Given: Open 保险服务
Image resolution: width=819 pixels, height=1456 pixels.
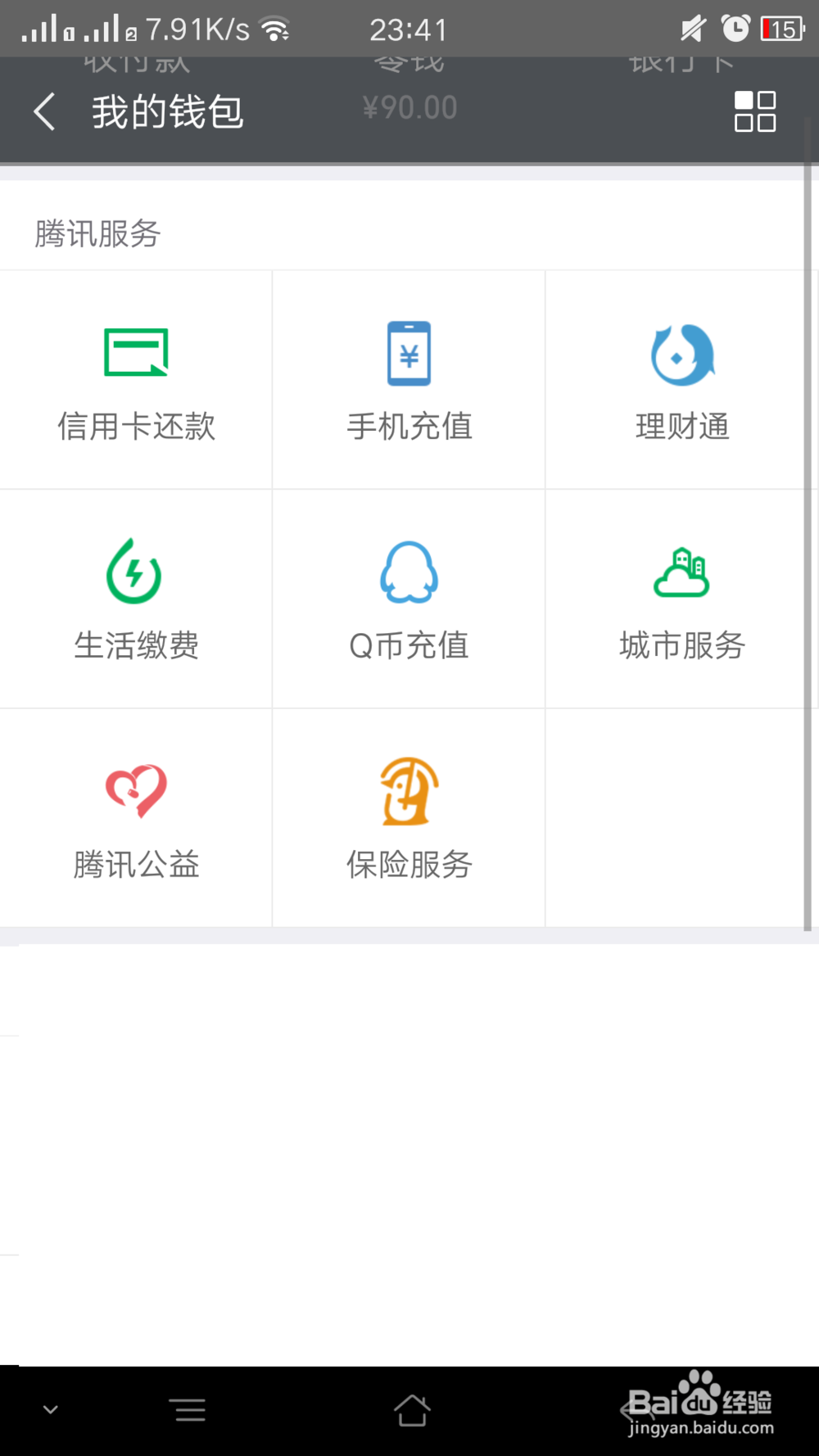Looking at the screenshot, I should 409,818.
